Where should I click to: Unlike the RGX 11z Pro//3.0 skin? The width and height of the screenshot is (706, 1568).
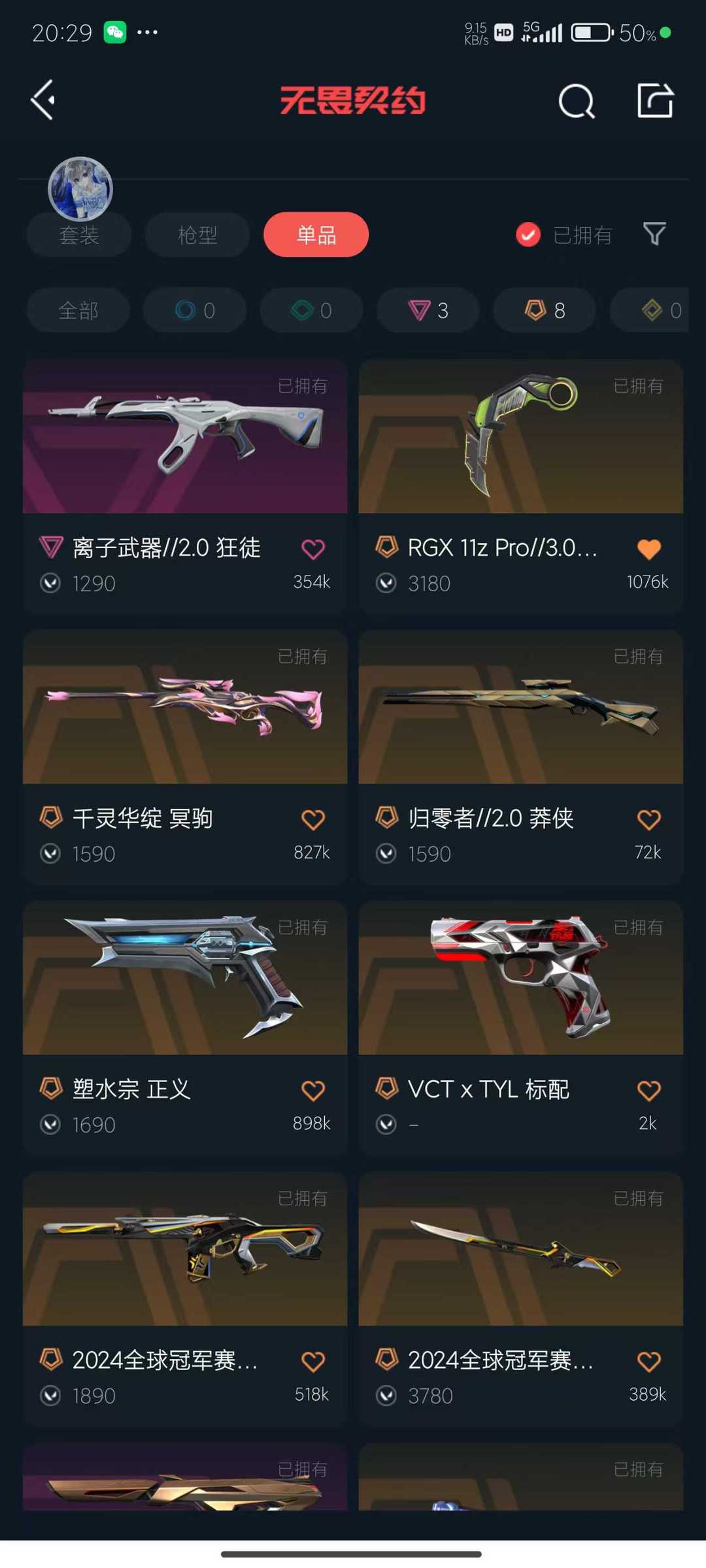coord(648,549)
